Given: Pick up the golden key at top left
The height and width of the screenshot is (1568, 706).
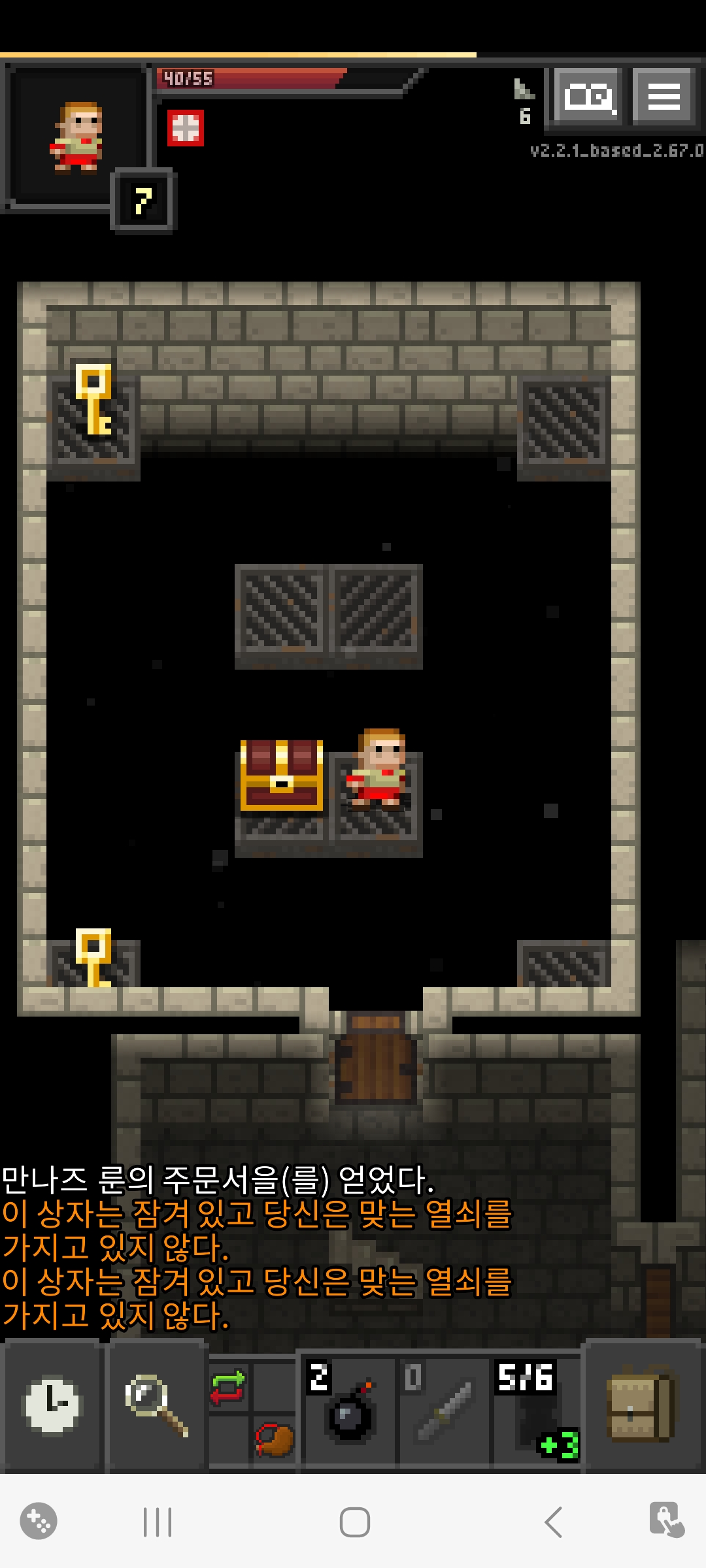Looking at the screenshot, I should pyautogui.click(x=93, y=400).
